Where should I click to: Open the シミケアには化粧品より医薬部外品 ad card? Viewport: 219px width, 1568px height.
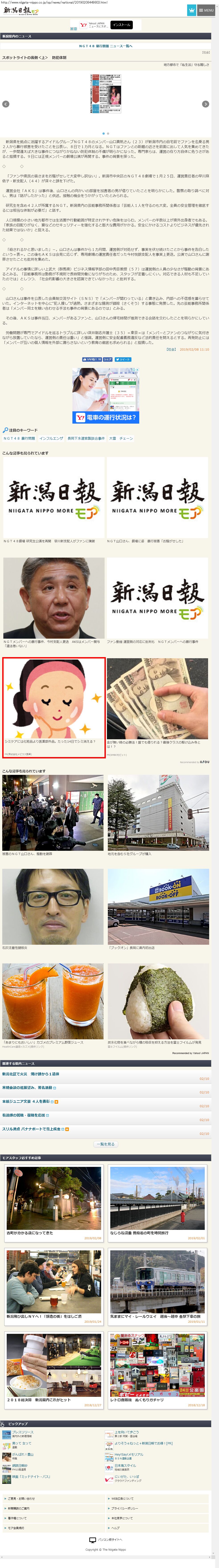[x=54, y=707]
